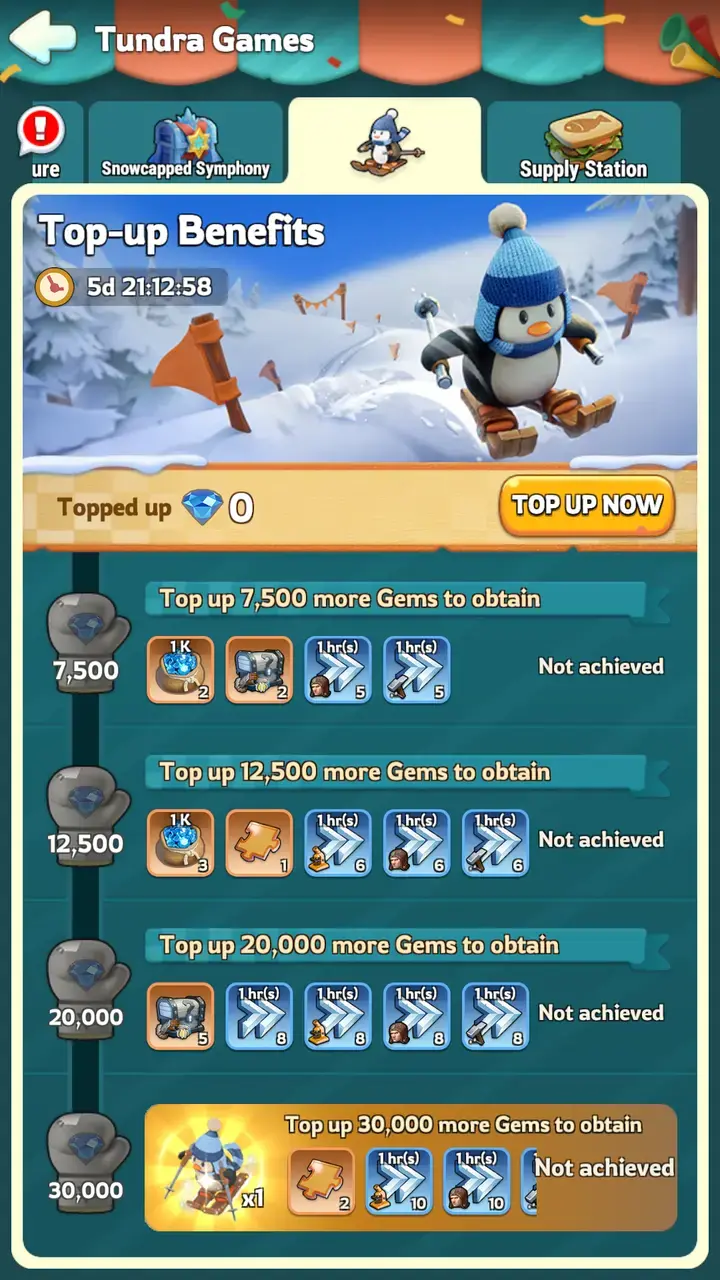View chest reward in 20,000 tier
This screenshot has height=1280, width=720.
(180, 1016)
